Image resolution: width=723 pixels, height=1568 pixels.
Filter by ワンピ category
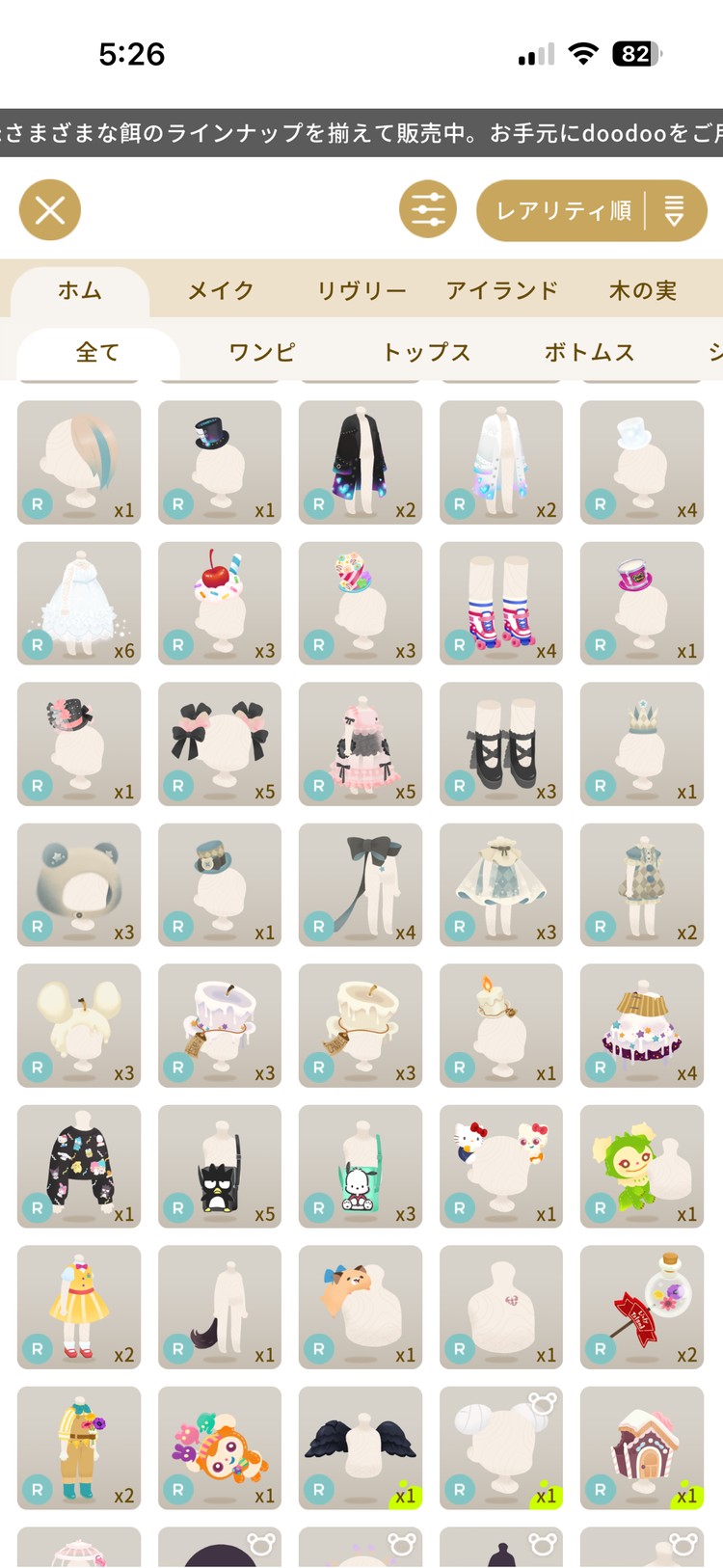coord(261,353)
